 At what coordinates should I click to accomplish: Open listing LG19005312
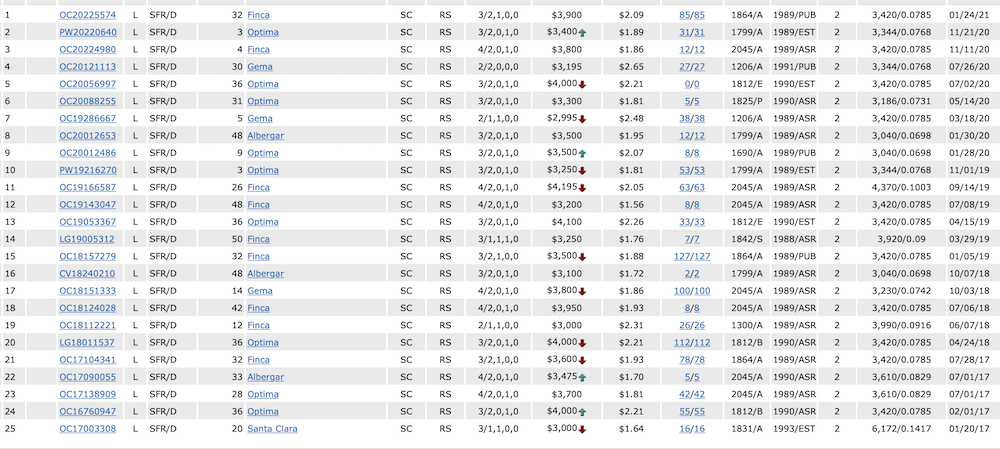point(87,239)
